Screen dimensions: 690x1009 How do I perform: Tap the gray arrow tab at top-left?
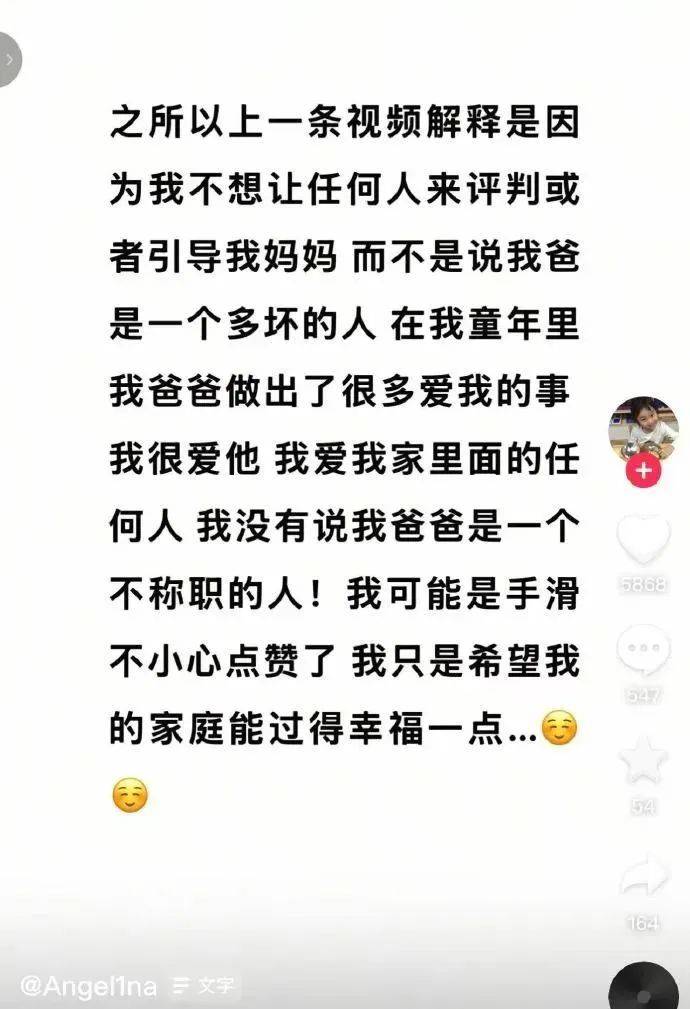pyautogui.click(x=9, y=60)
